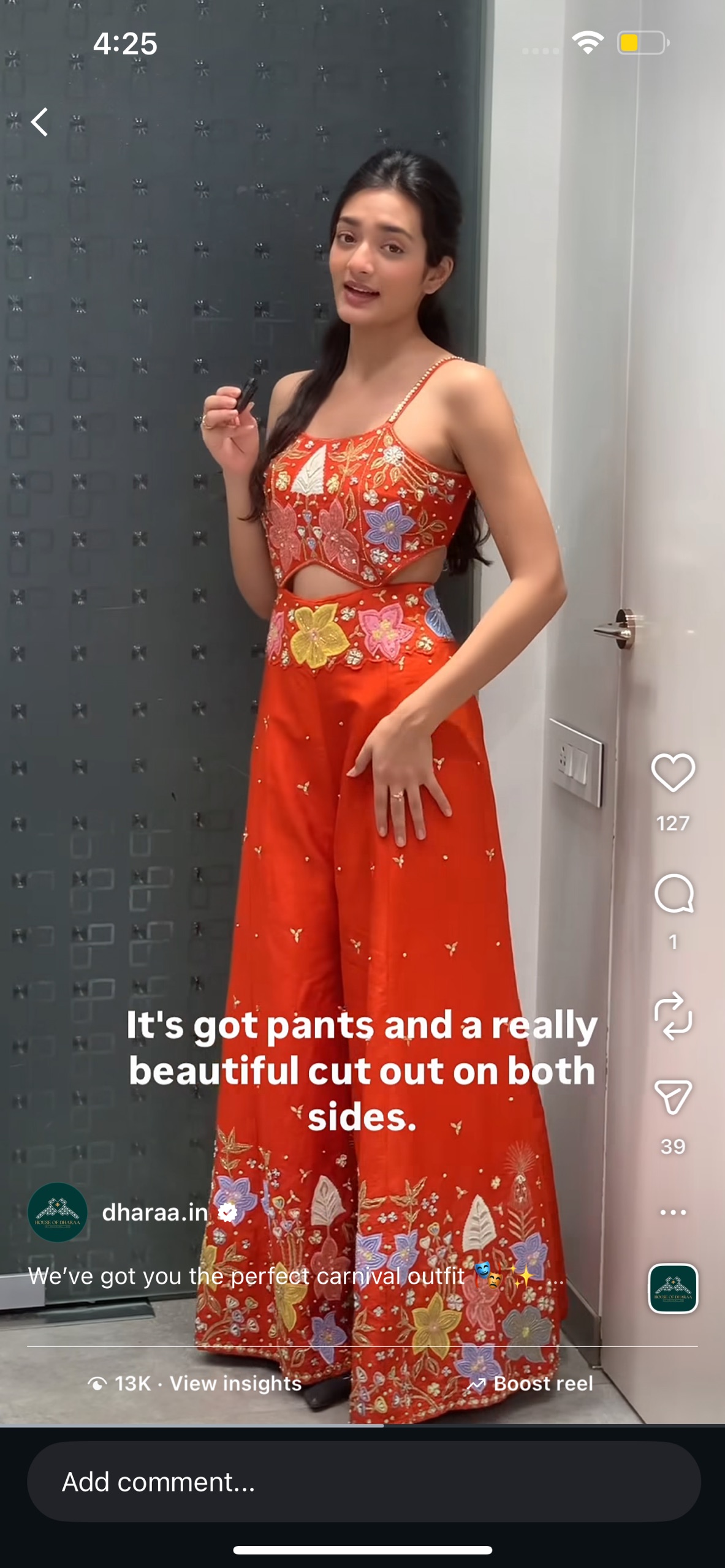Tap Boost reel
Viewport: 725px width, 1568px height.
[542, 1384]
